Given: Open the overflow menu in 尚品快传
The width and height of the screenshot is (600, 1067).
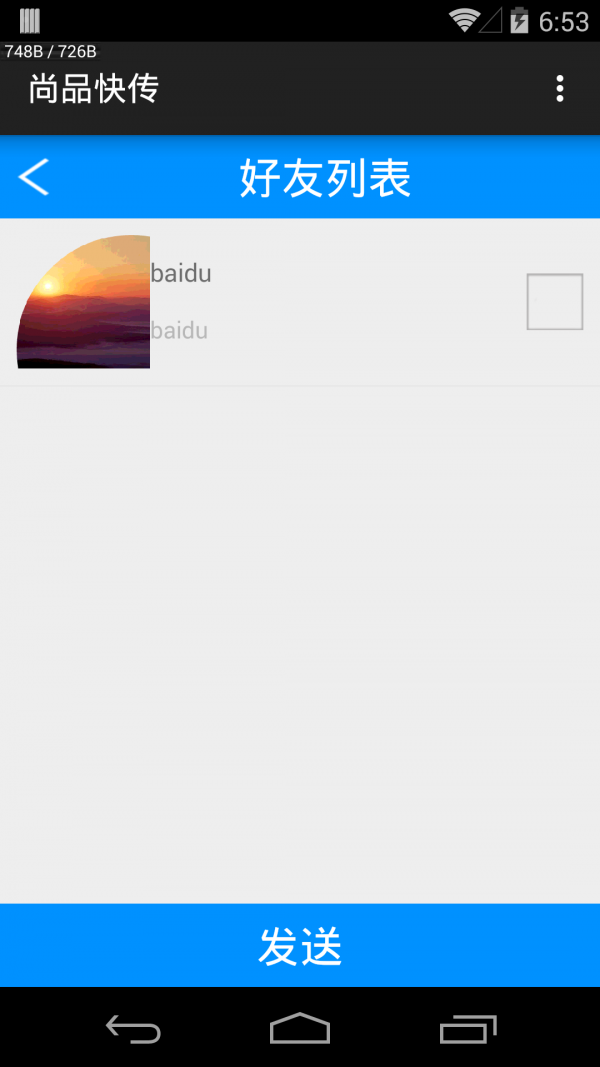Looking at the screenshot, I should 559,89.
